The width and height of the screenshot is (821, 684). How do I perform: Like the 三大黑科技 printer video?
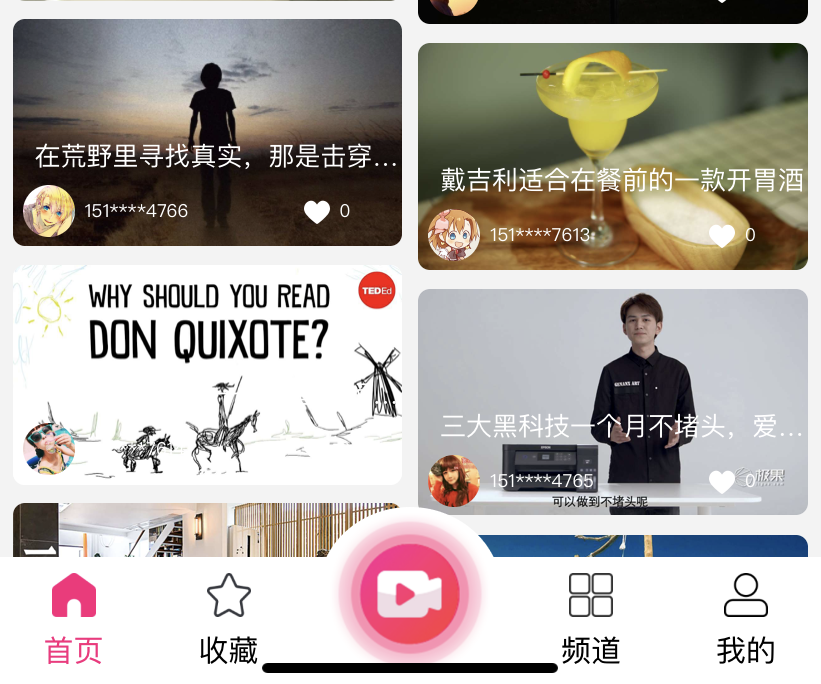point(722,482)
